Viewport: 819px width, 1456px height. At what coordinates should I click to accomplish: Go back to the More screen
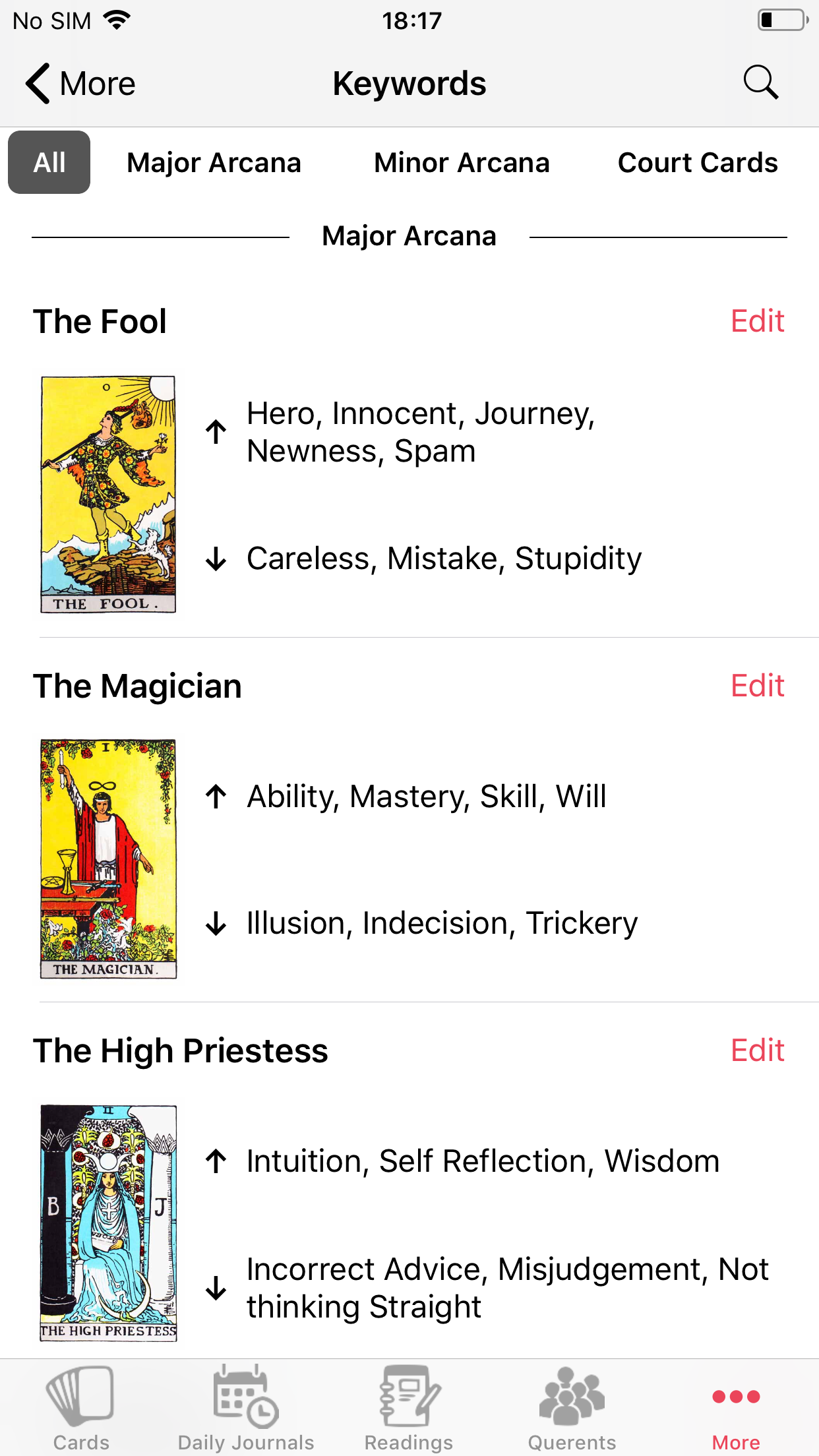click(x=80, y=84)
